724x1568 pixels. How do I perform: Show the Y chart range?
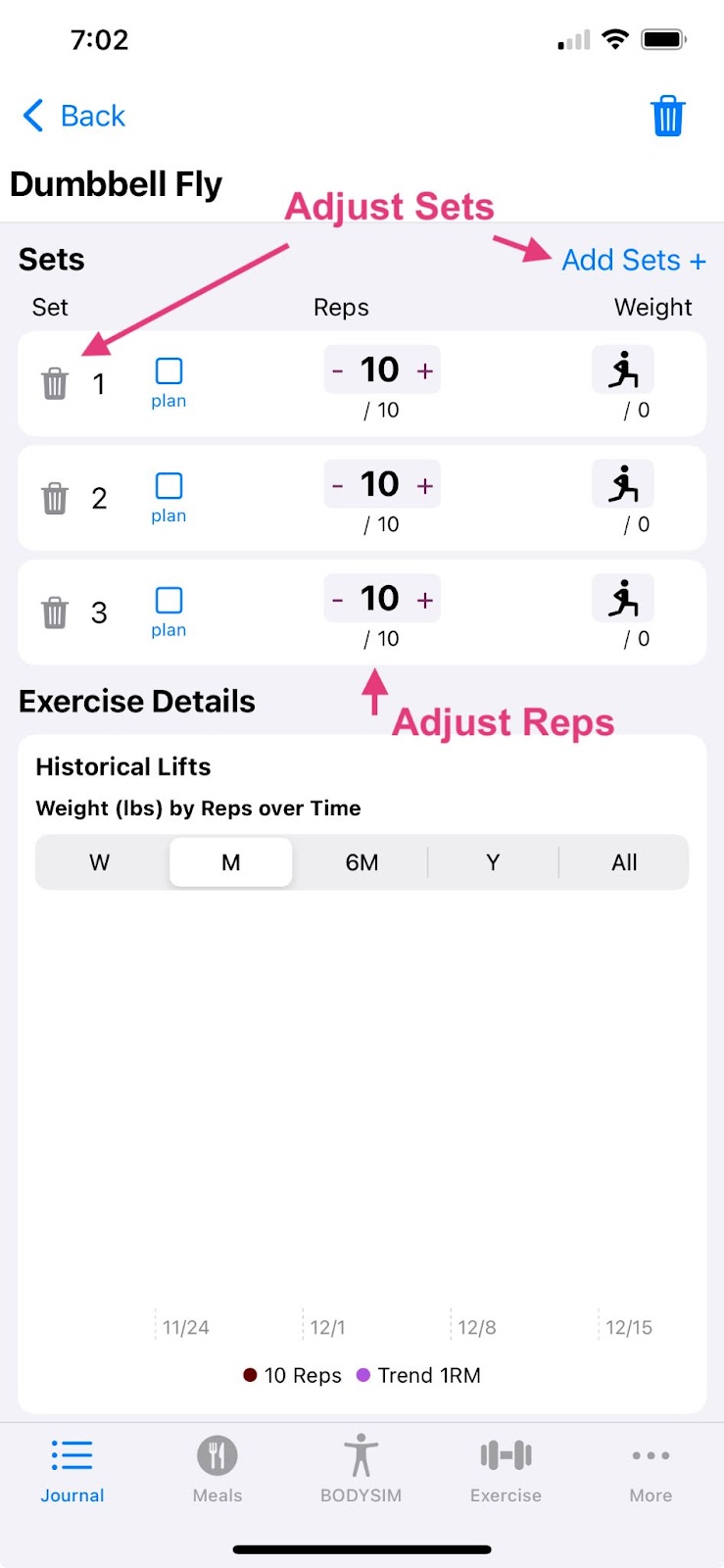click(493, 862)
